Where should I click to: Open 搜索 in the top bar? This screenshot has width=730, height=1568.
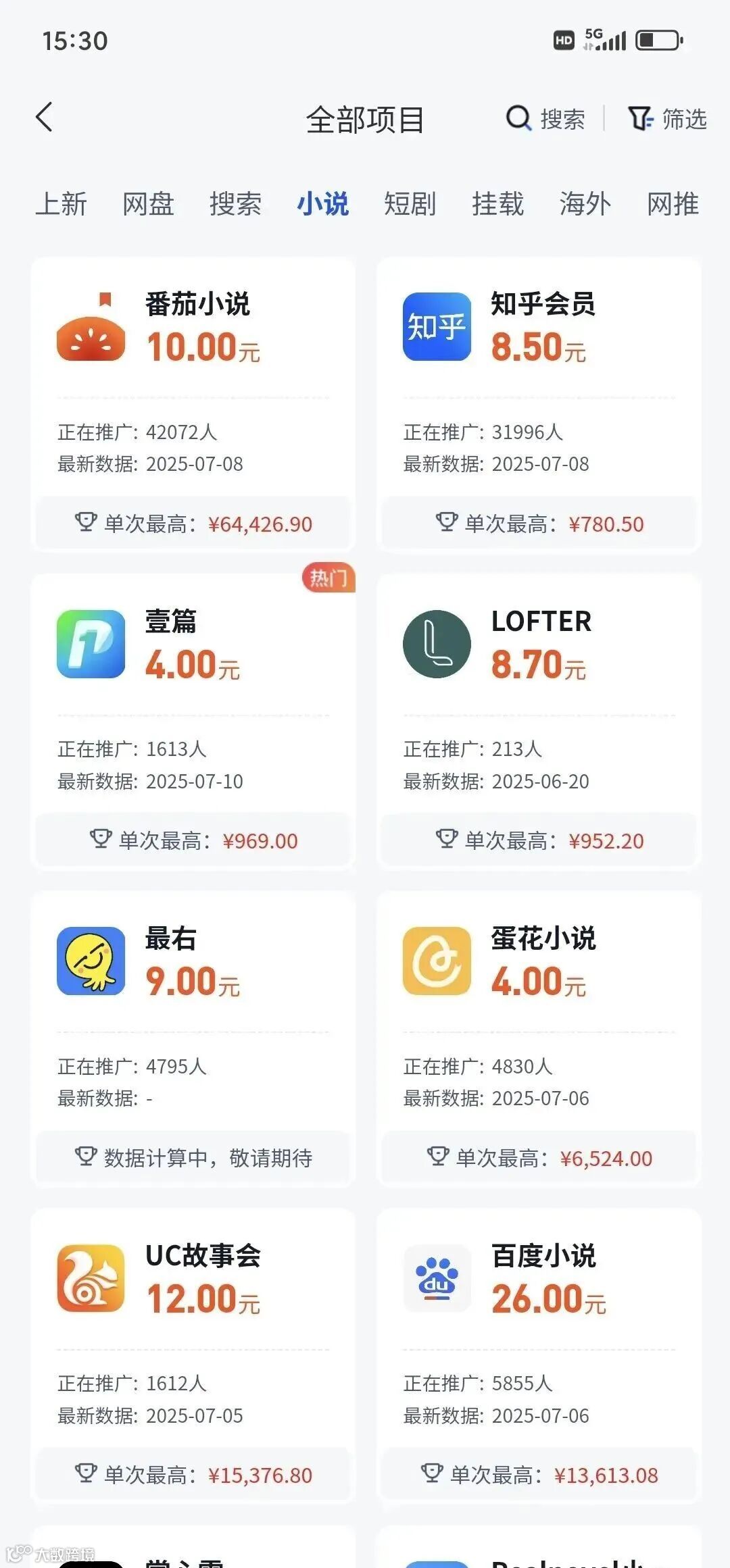tap(545, 119)
